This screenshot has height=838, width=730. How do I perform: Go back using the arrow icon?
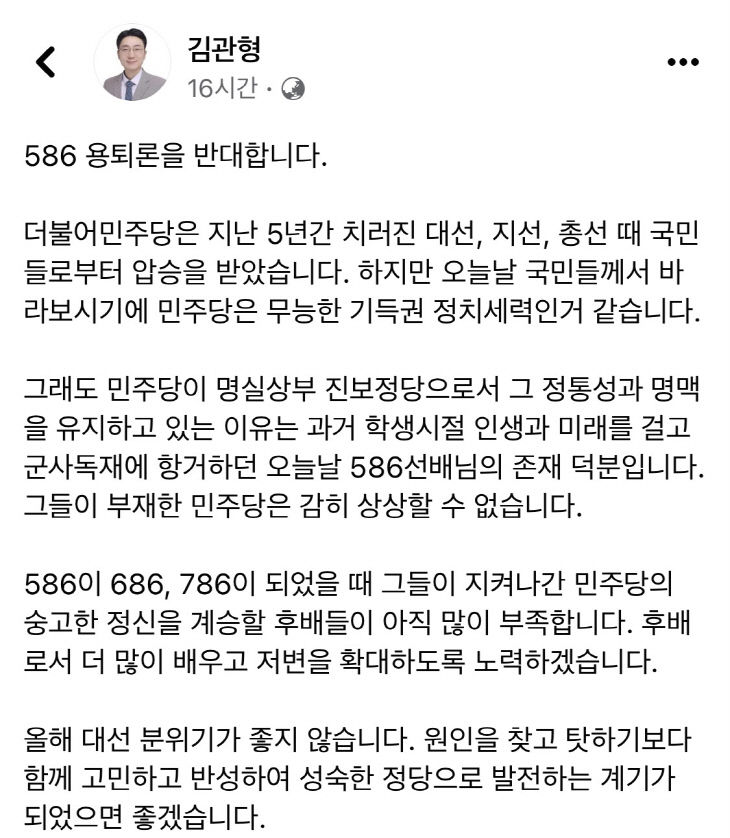point(46,62)
